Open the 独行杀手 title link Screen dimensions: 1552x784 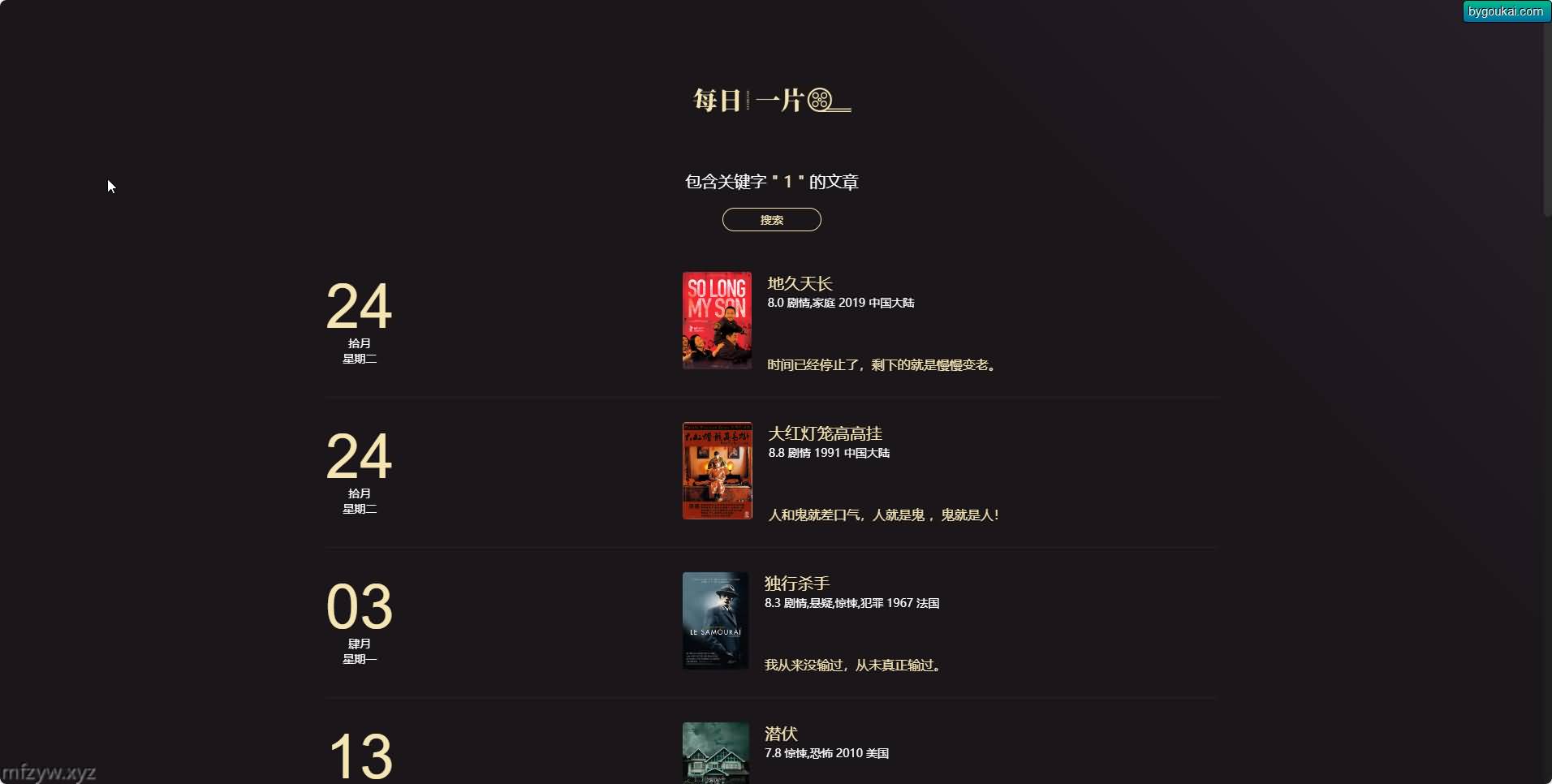coord(796,584)
